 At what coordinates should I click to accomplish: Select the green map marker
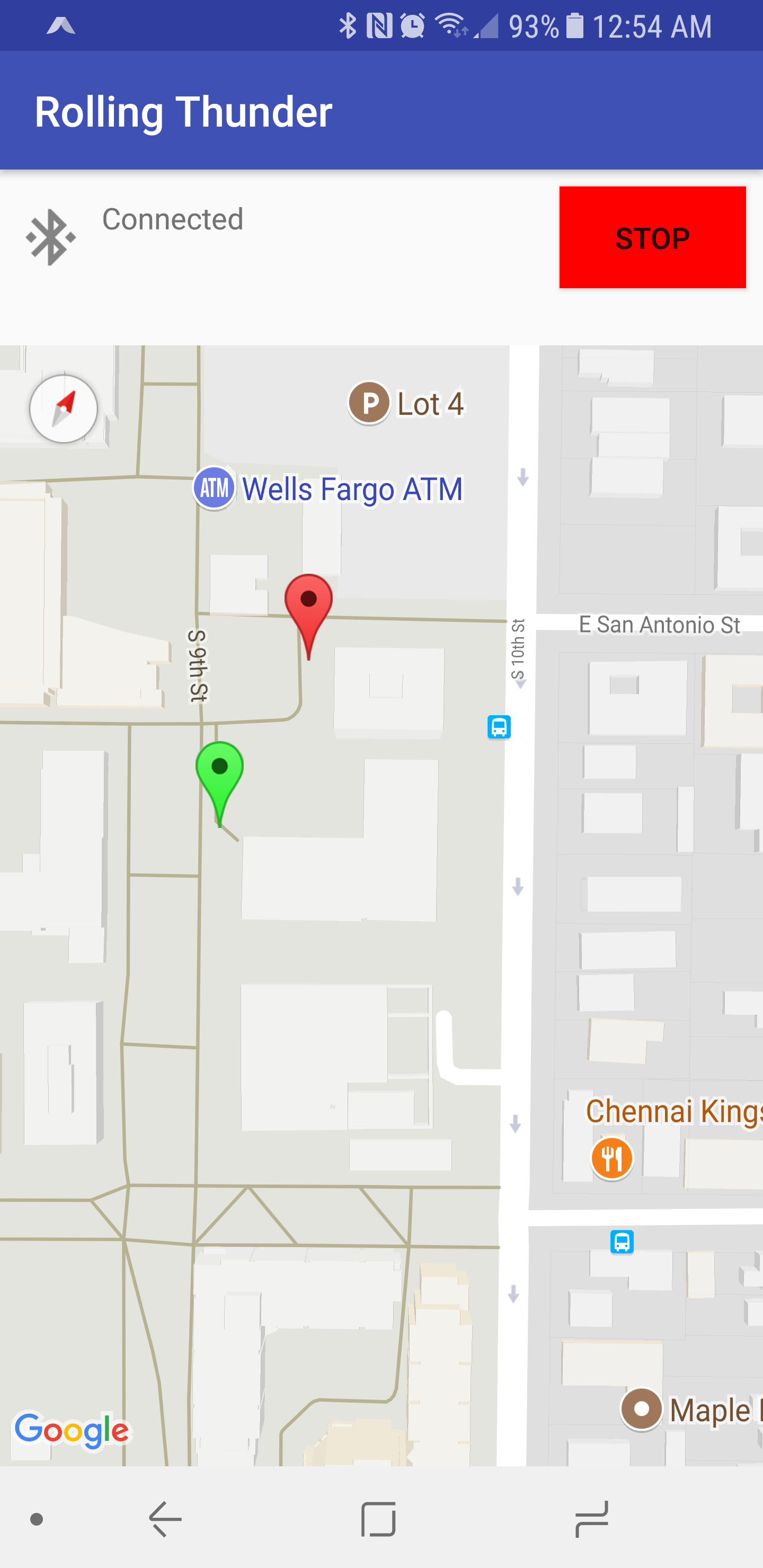219,784
